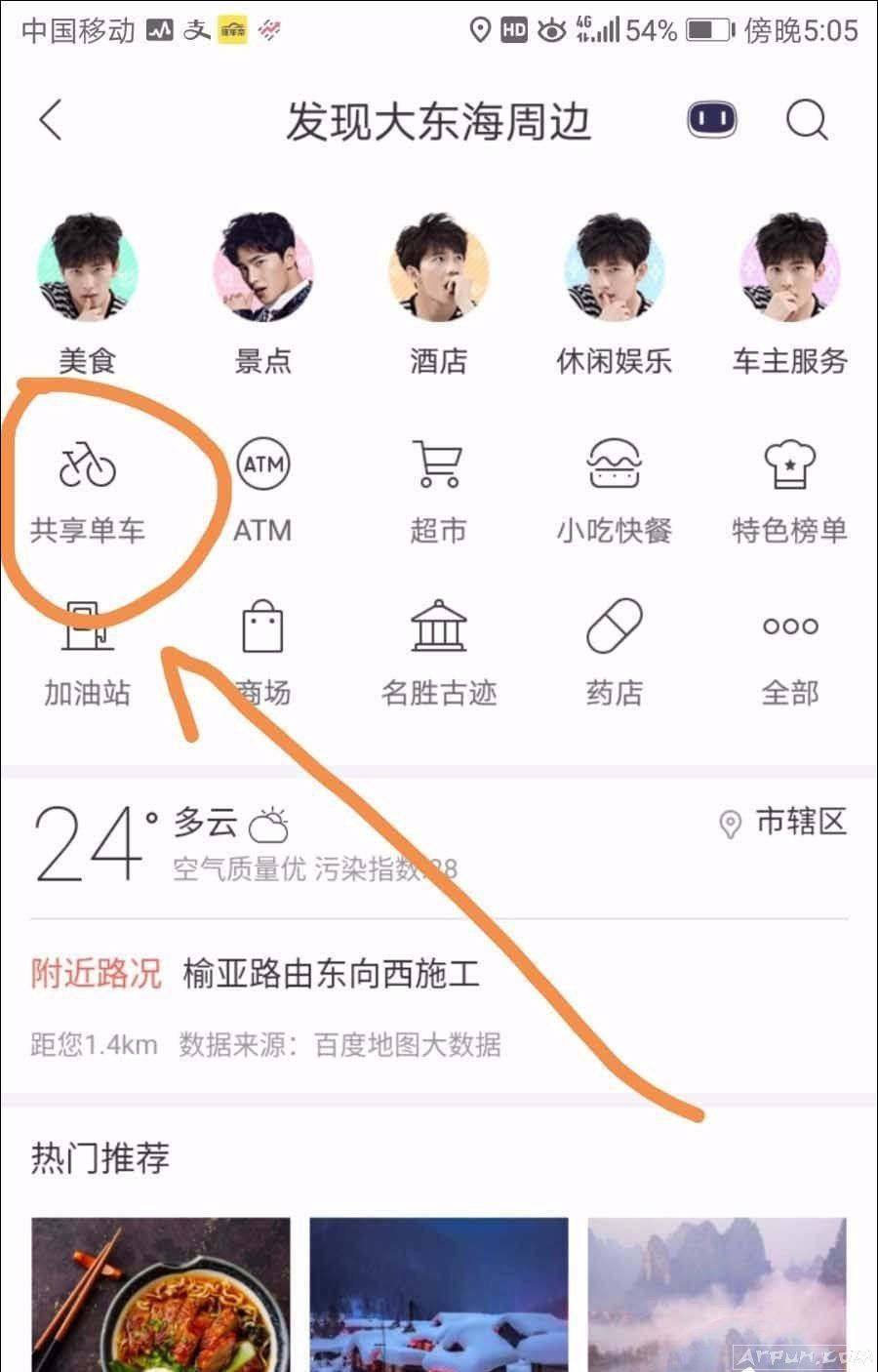This screenshot has width=878, height=1372.
Task: Browse 景点 attractions nearby
Action: click(x=262, y=293)
